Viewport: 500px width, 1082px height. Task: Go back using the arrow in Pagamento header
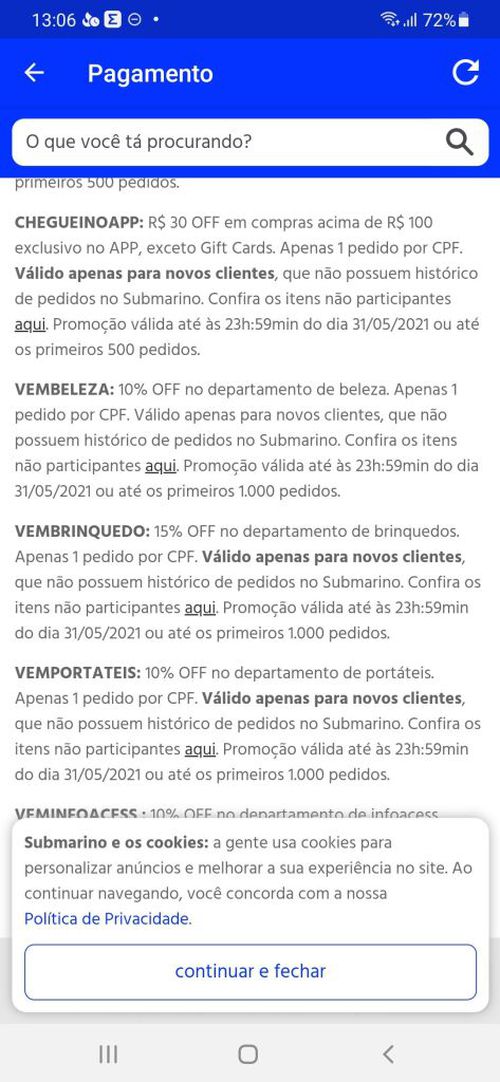click(34, 73)
